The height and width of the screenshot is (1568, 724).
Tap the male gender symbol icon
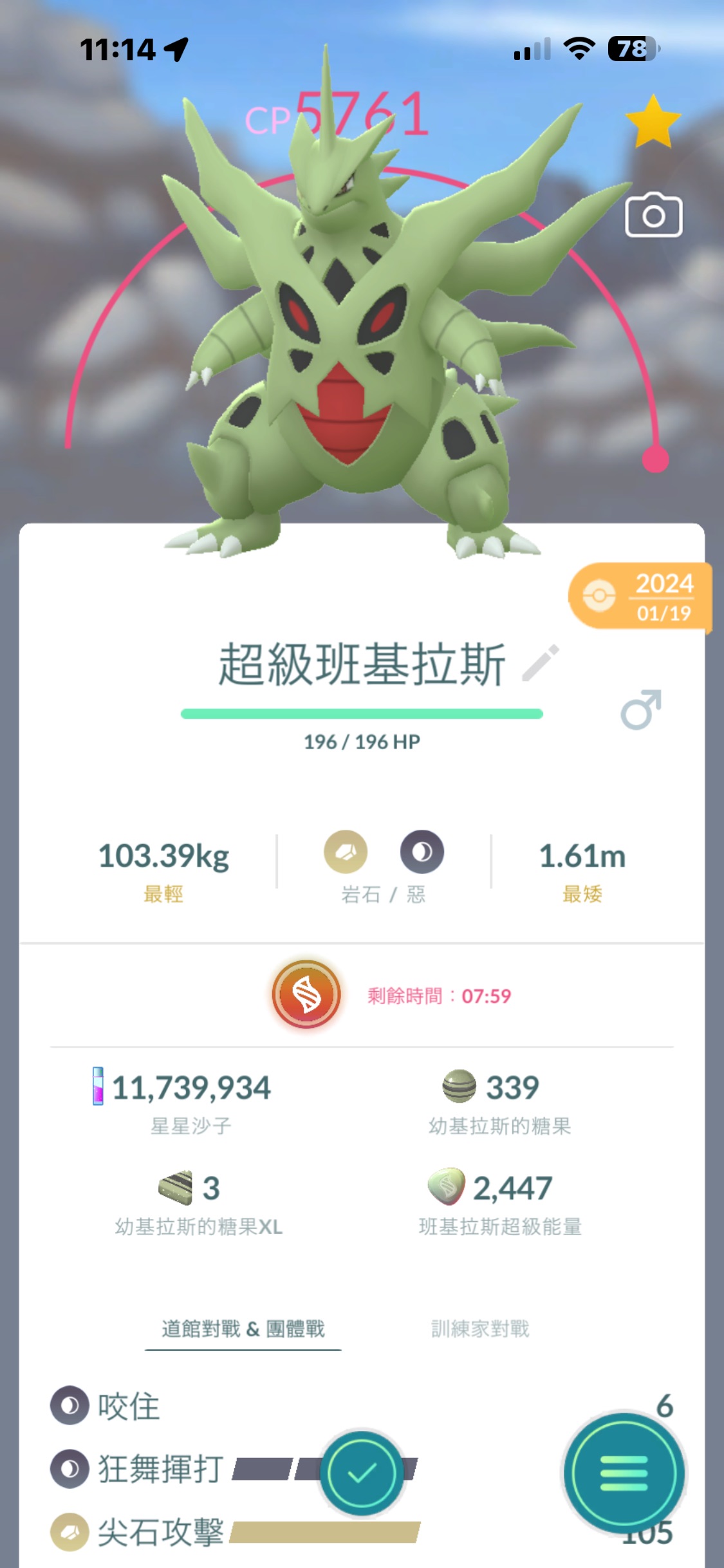(x=641, y=710)
